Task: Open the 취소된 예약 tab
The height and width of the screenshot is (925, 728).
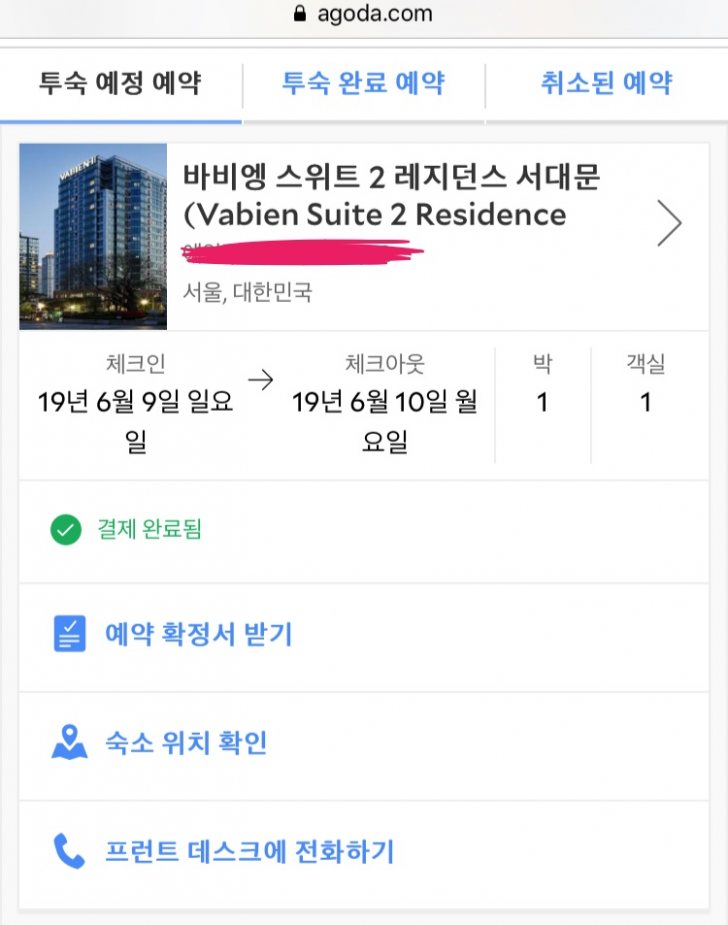Action: click(x=606, y=83)
